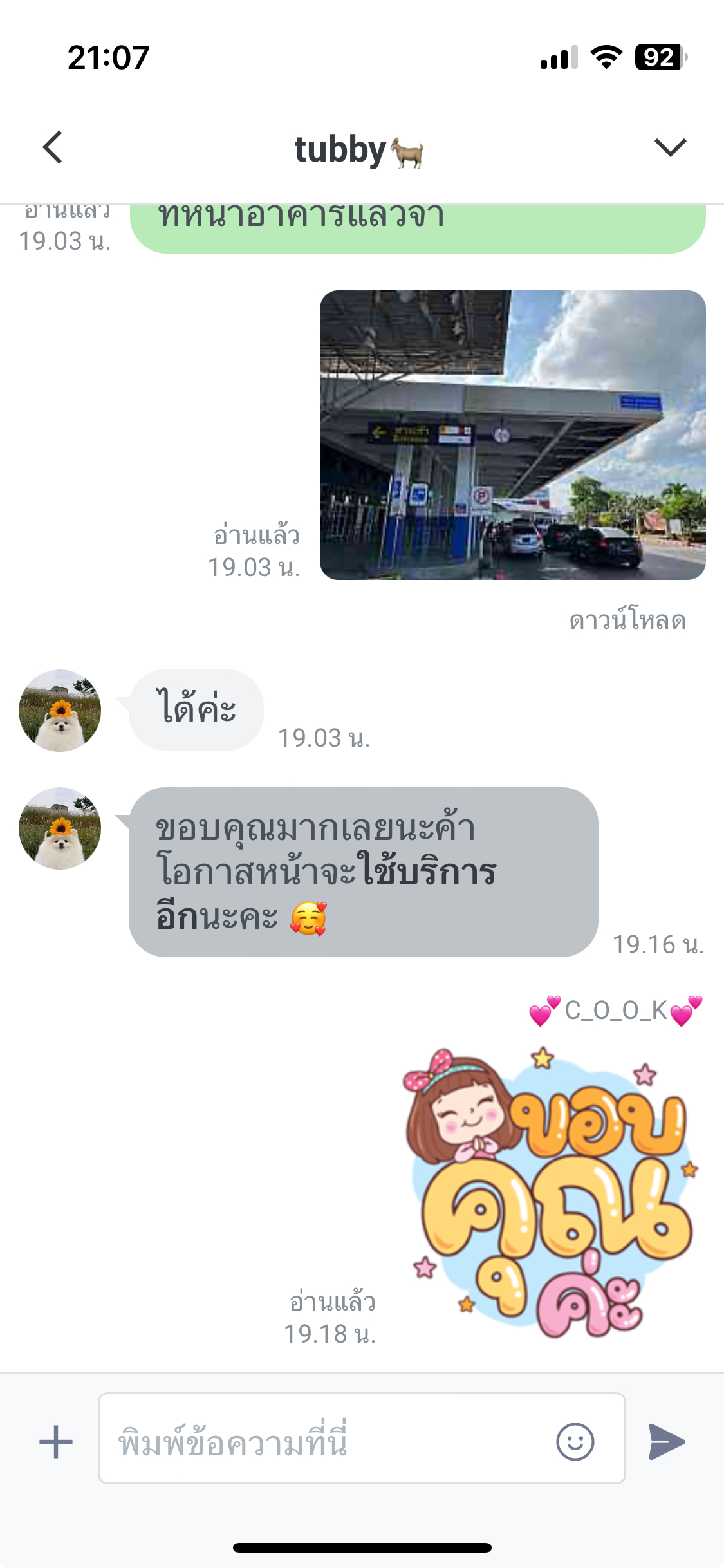
Task: Go back from the tubby chat
Action: pos(53,147)
